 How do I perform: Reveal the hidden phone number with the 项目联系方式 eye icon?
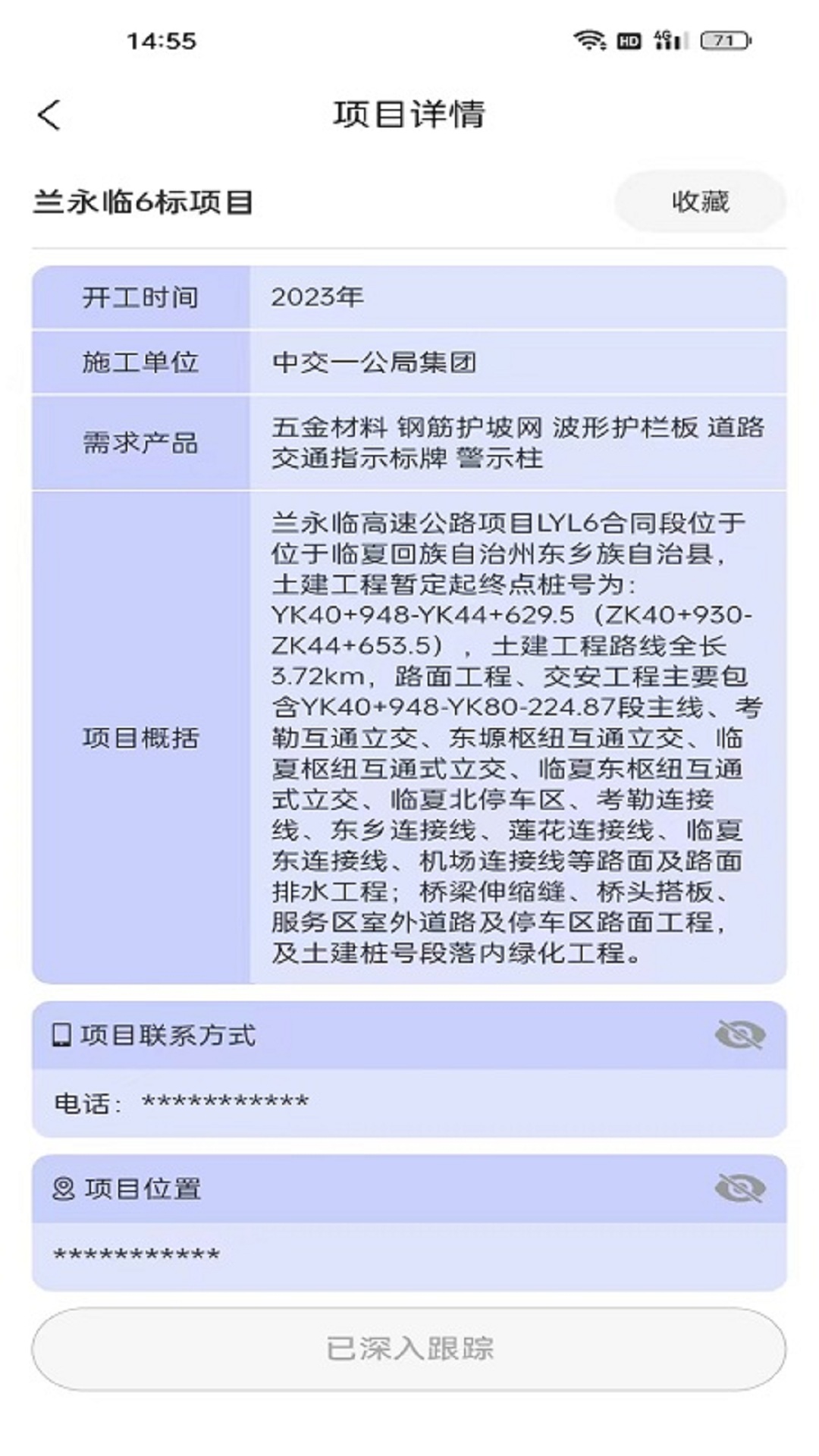[x=739, y=1034]
